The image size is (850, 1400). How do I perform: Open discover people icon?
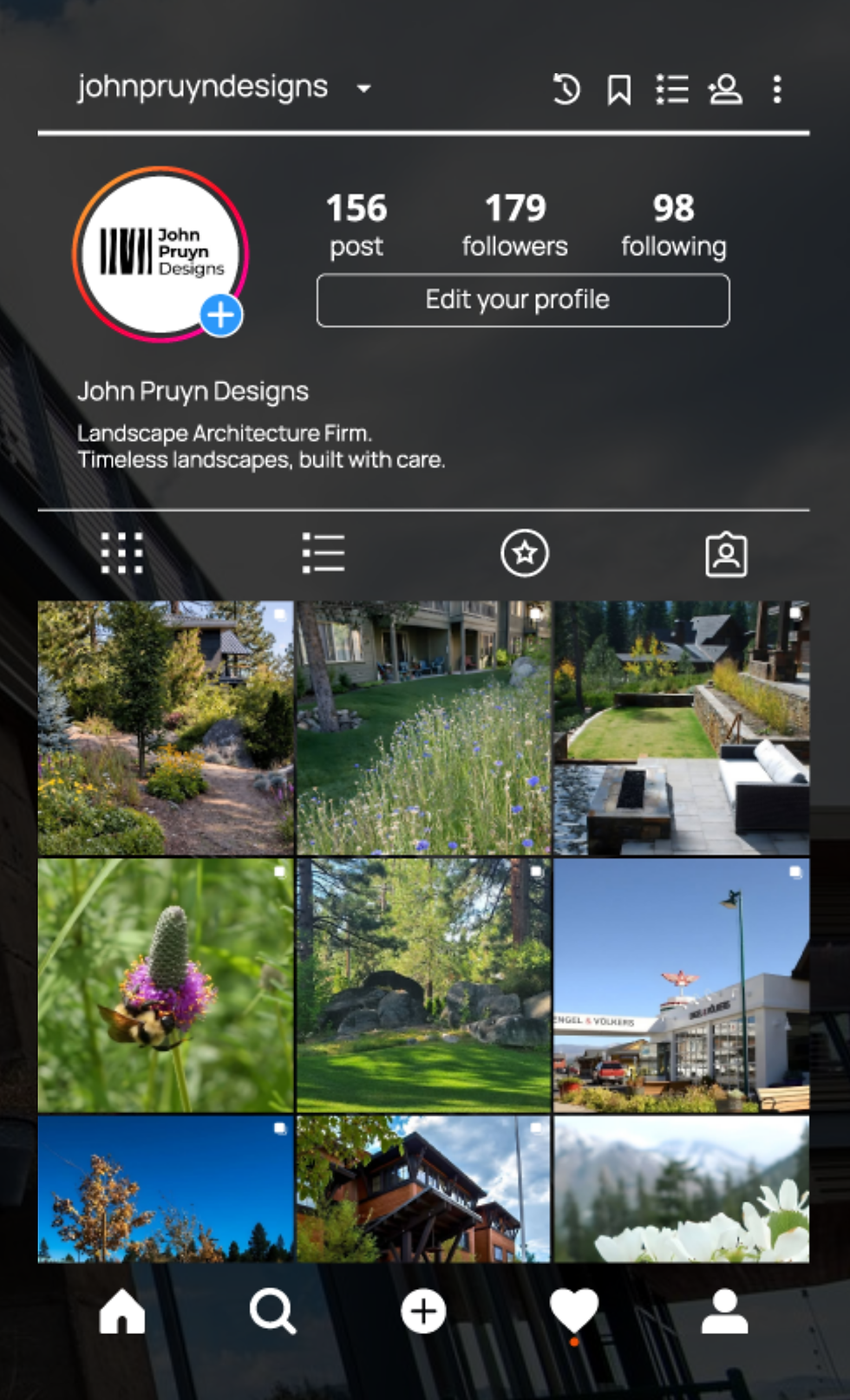coord(725,89)
